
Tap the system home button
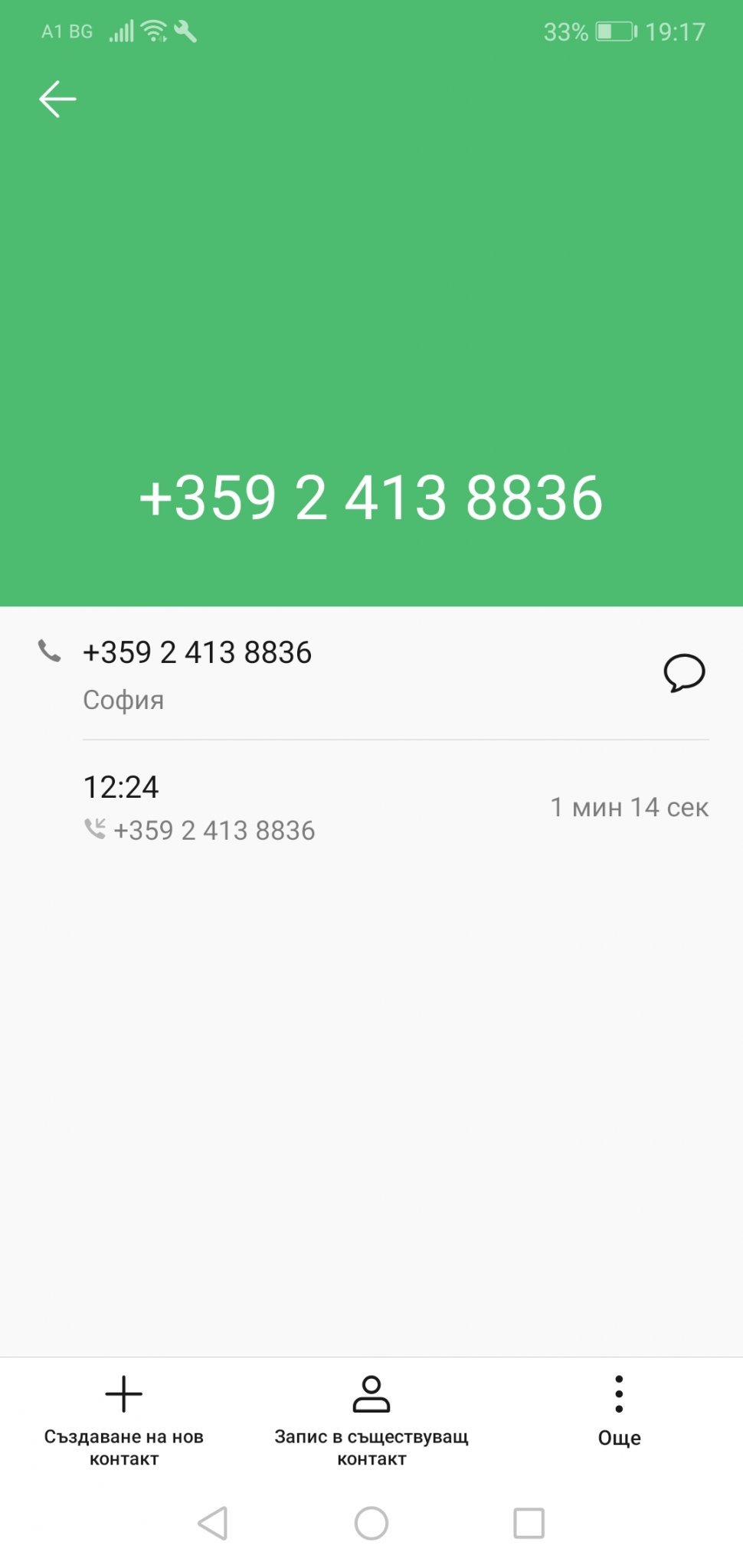pyautogui.click(x=371, y=1523)
